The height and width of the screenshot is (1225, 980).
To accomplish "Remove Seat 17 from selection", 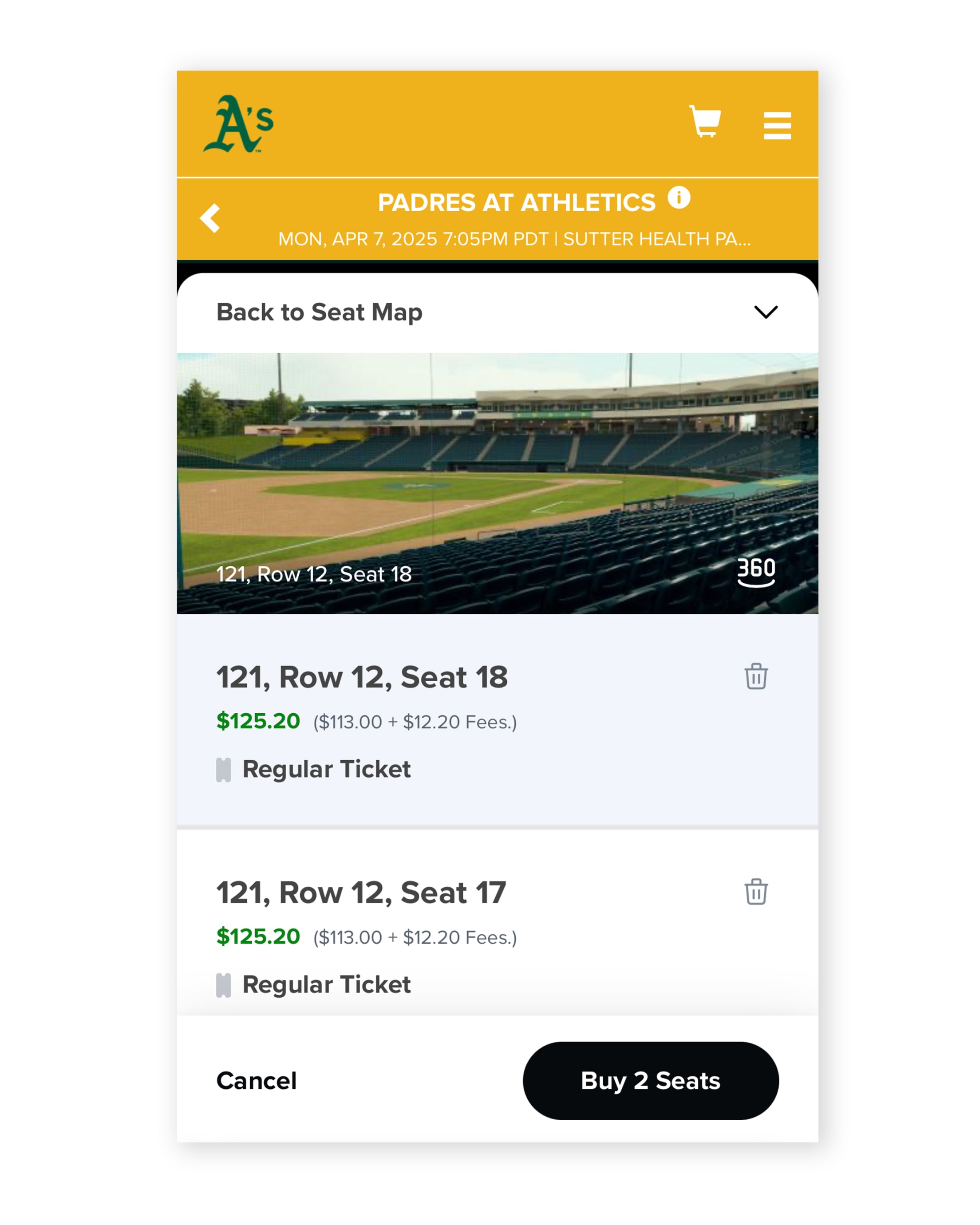I will coord(756,892).
